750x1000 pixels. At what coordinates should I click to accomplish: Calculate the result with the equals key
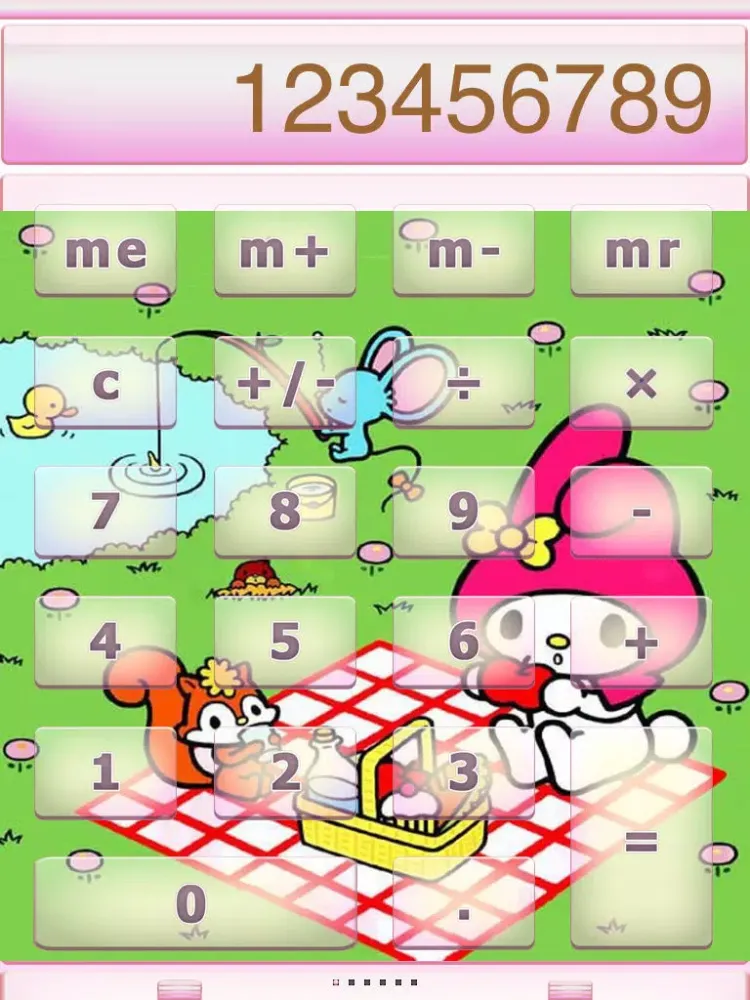click(x=641, y=838)
